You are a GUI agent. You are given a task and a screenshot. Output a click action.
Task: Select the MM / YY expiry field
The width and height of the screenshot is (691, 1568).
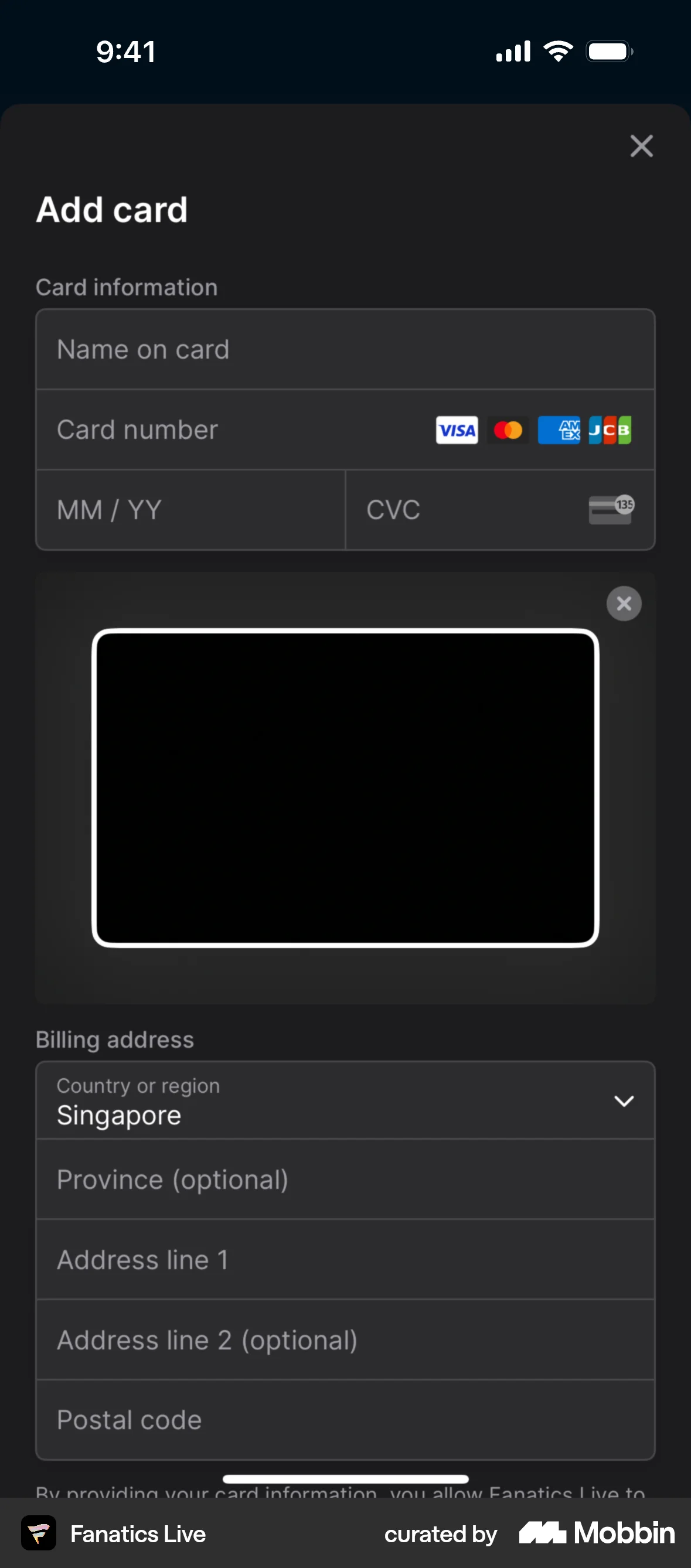click(190, 510)
